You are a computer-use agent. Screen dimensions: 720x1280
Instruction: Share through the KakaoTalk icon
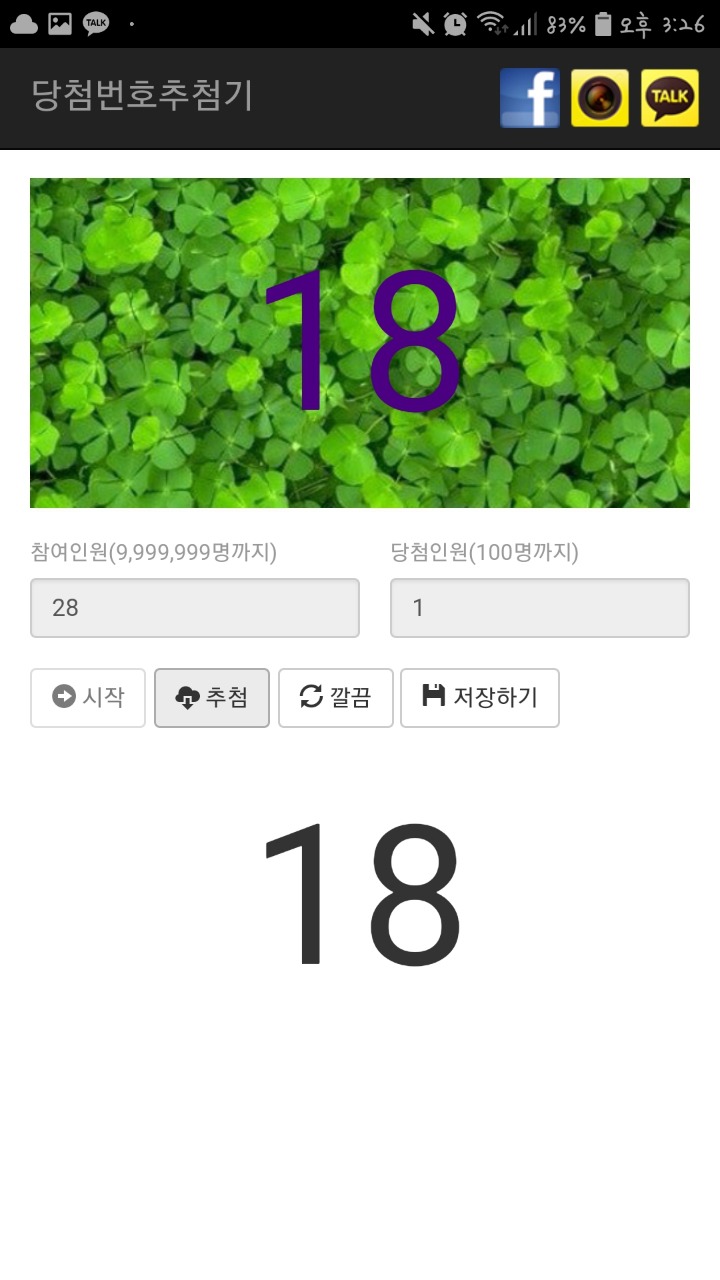coord(670,98)
